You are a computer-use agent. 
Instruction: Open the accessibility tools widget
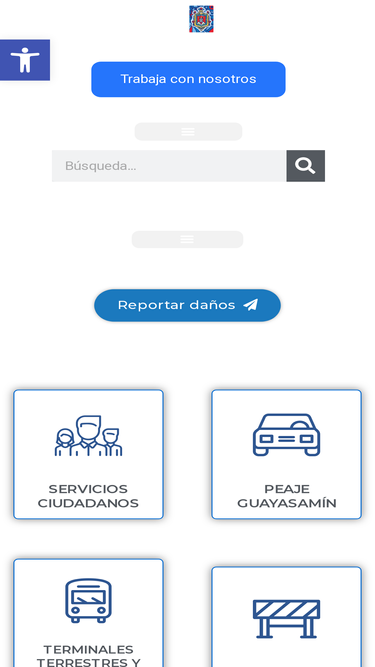point(25,60)
